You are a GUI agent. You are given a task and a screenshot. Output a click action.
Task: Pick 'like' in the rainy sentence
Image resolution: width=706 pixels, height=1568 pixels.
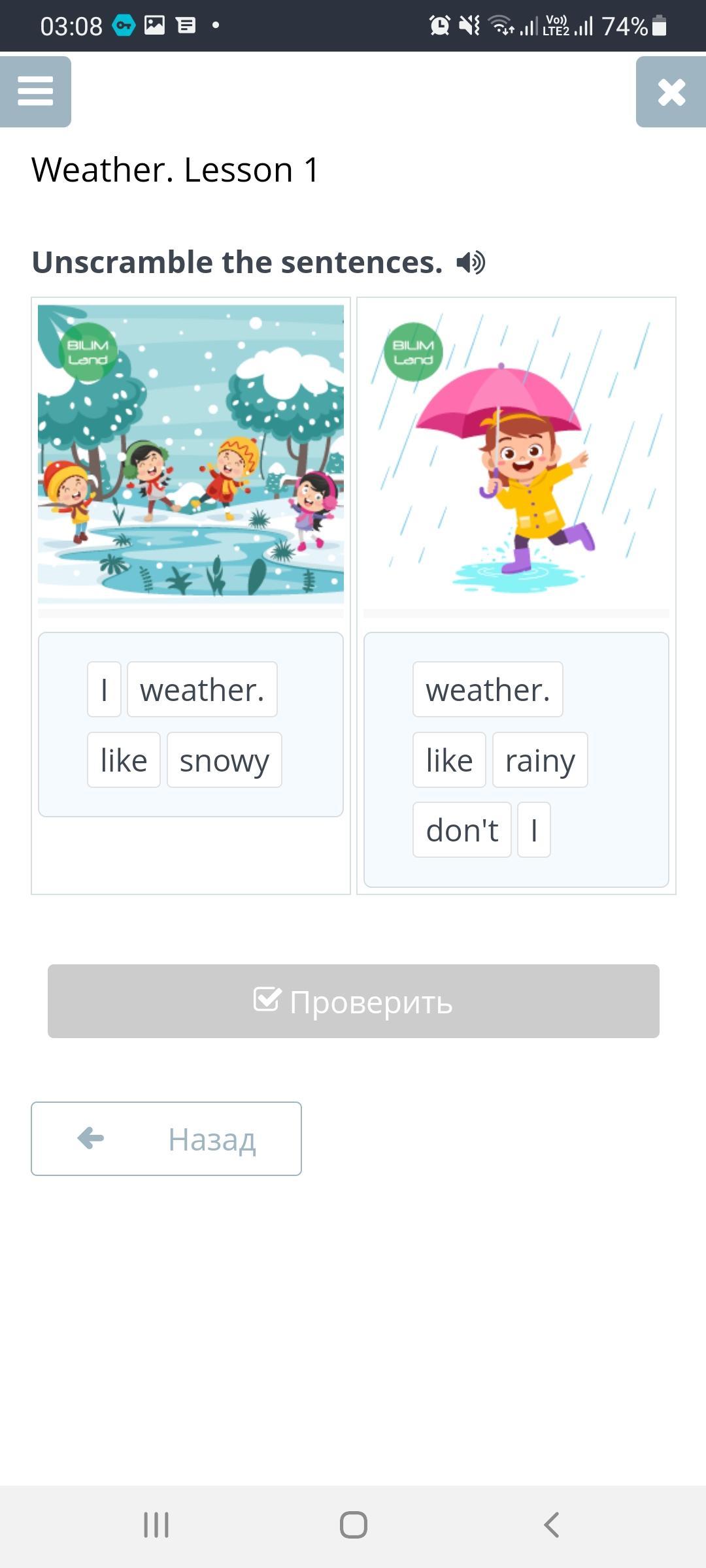point(449,760)
